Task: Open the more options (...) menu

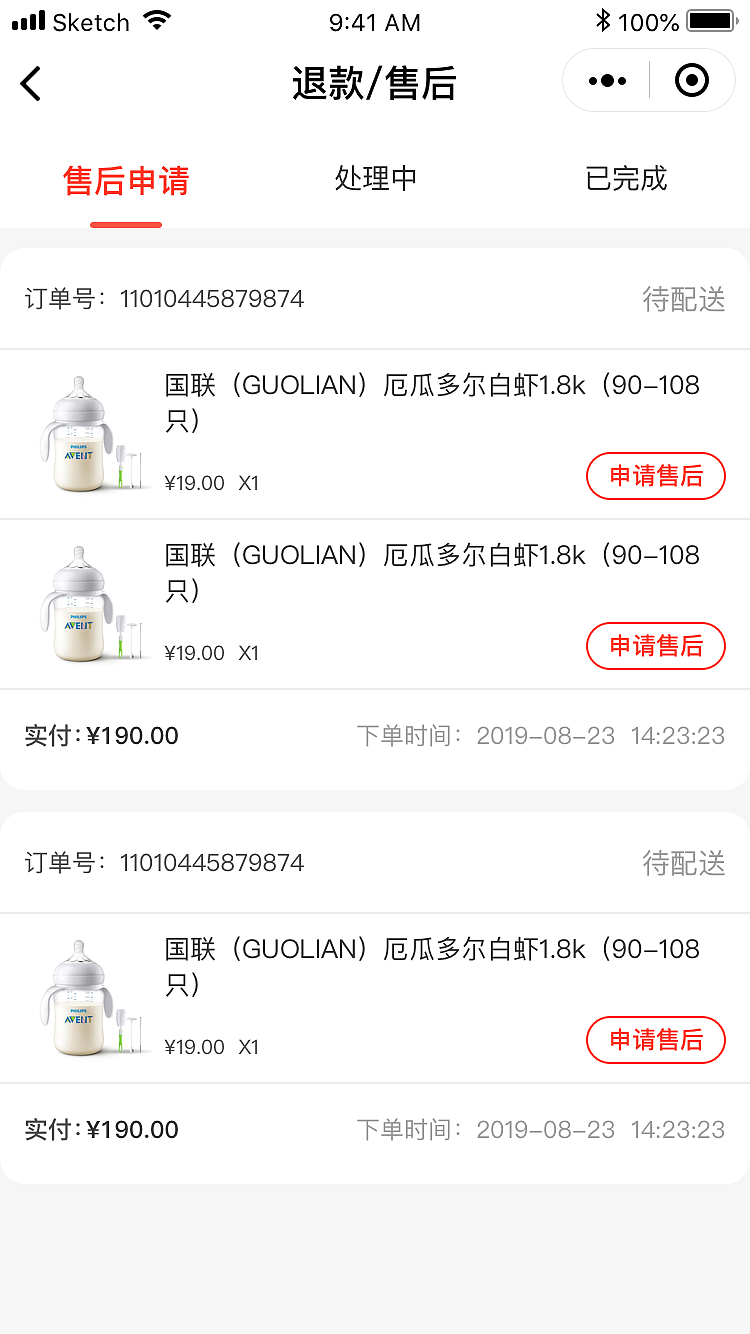Action: pos(605,80)
